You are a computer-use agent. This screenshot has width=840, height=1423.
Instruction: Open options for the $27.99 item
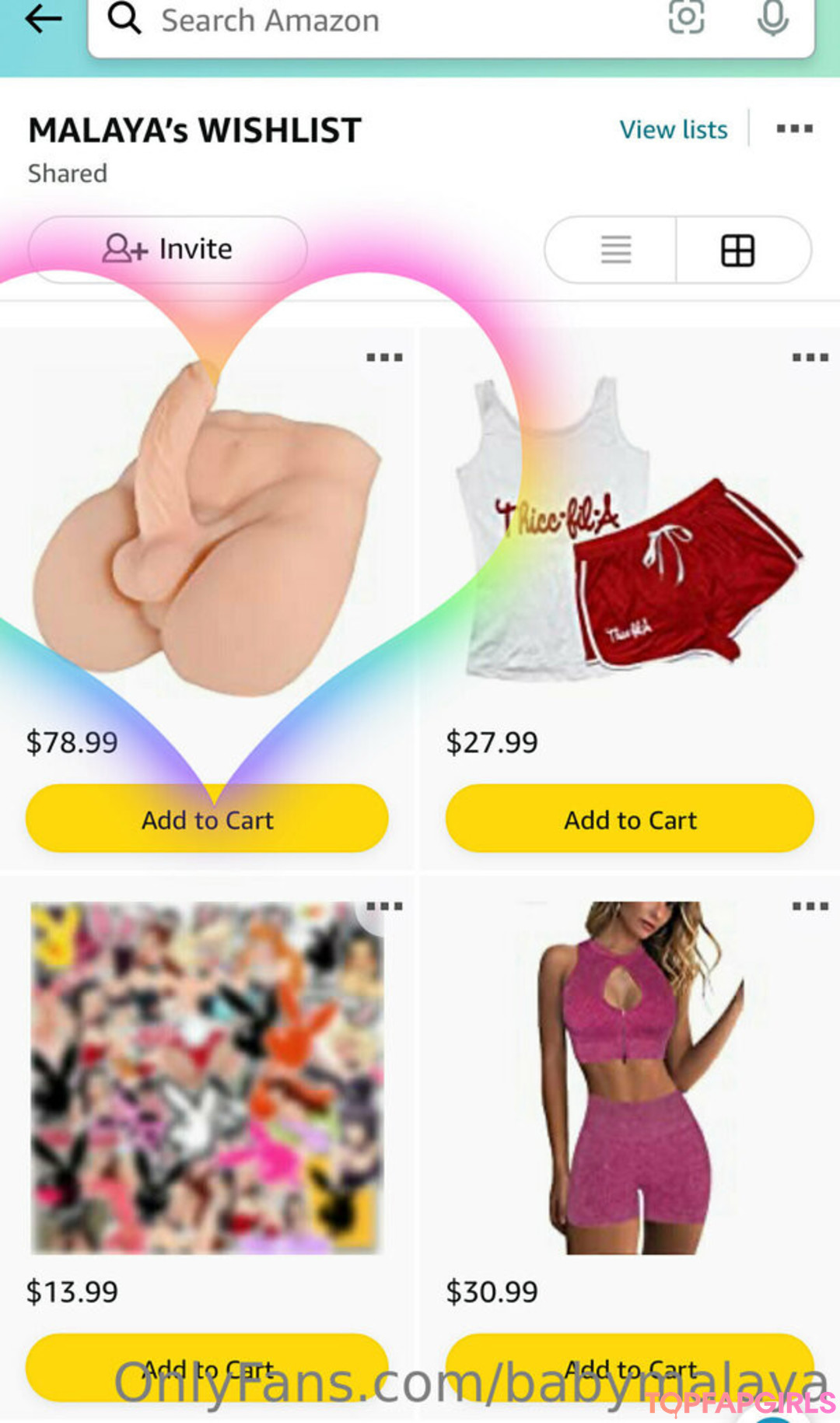tap(810, 358)
